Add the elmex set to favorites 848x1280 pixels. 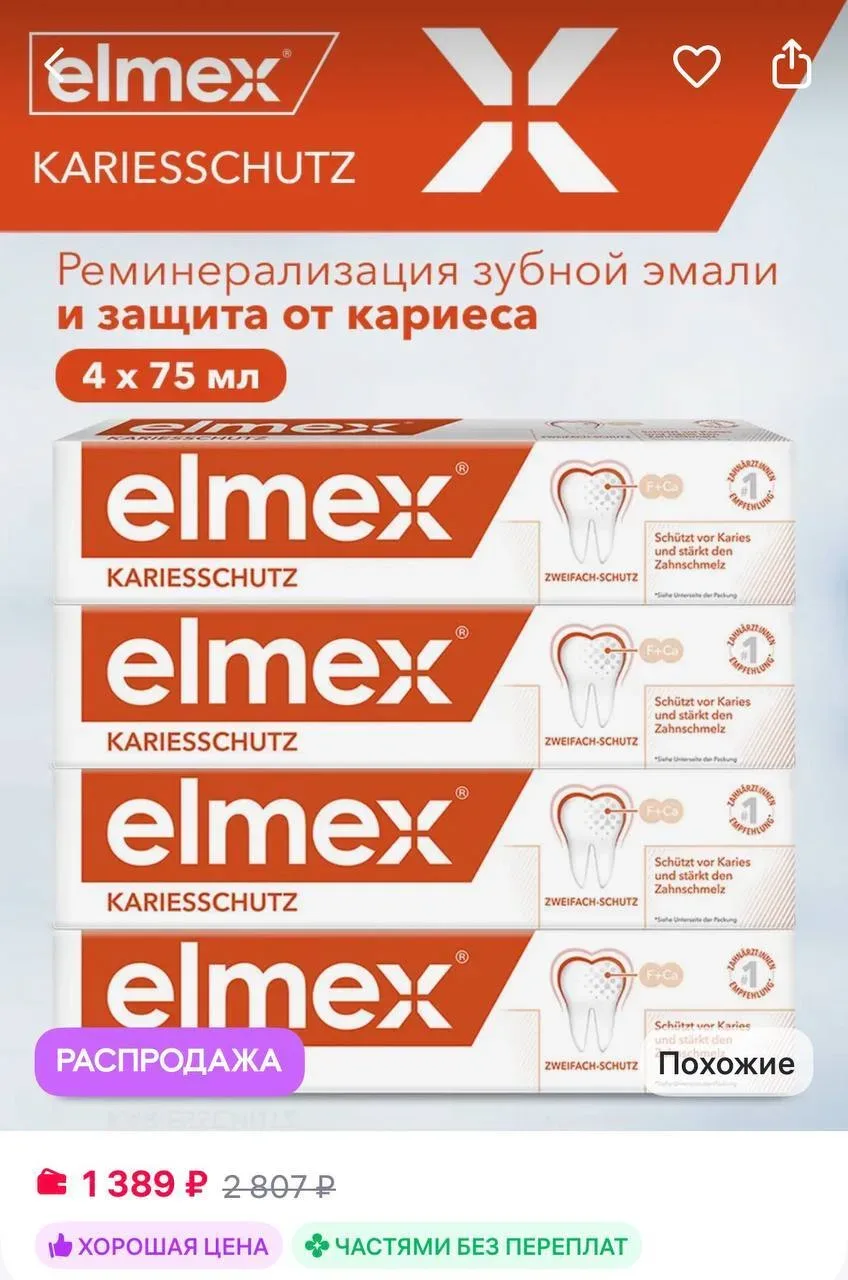tap(696, 67)
